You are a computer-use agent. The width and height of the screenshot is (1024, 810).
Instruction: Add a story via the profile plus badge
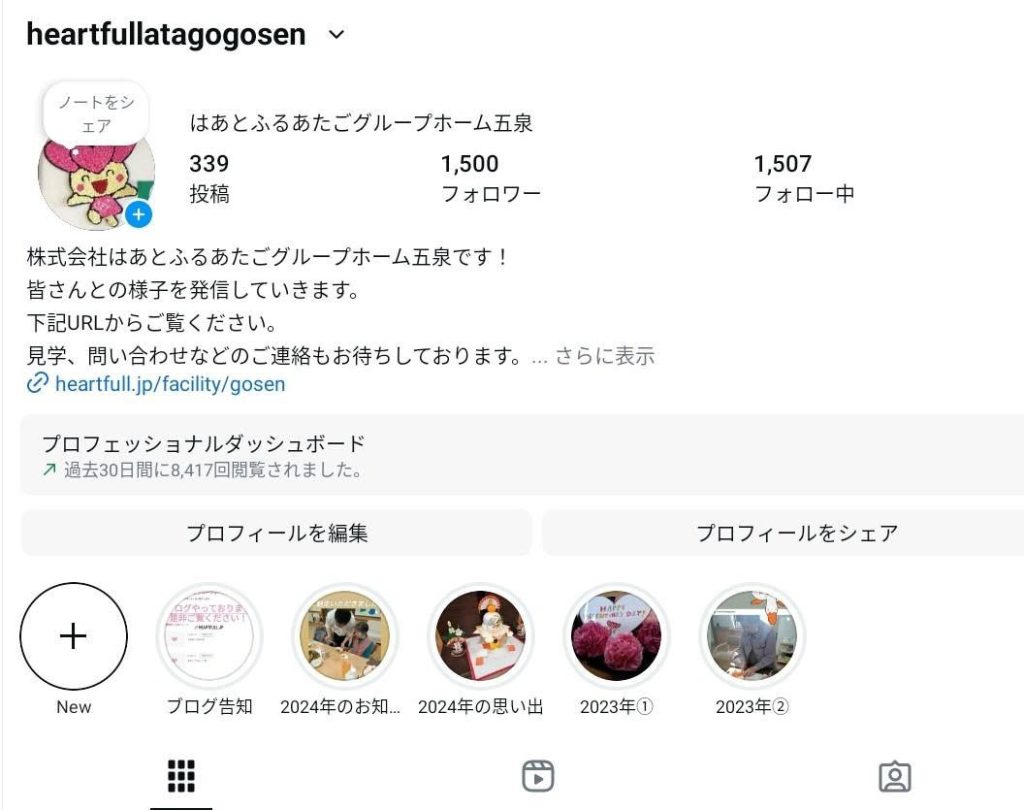pos(139,213)
